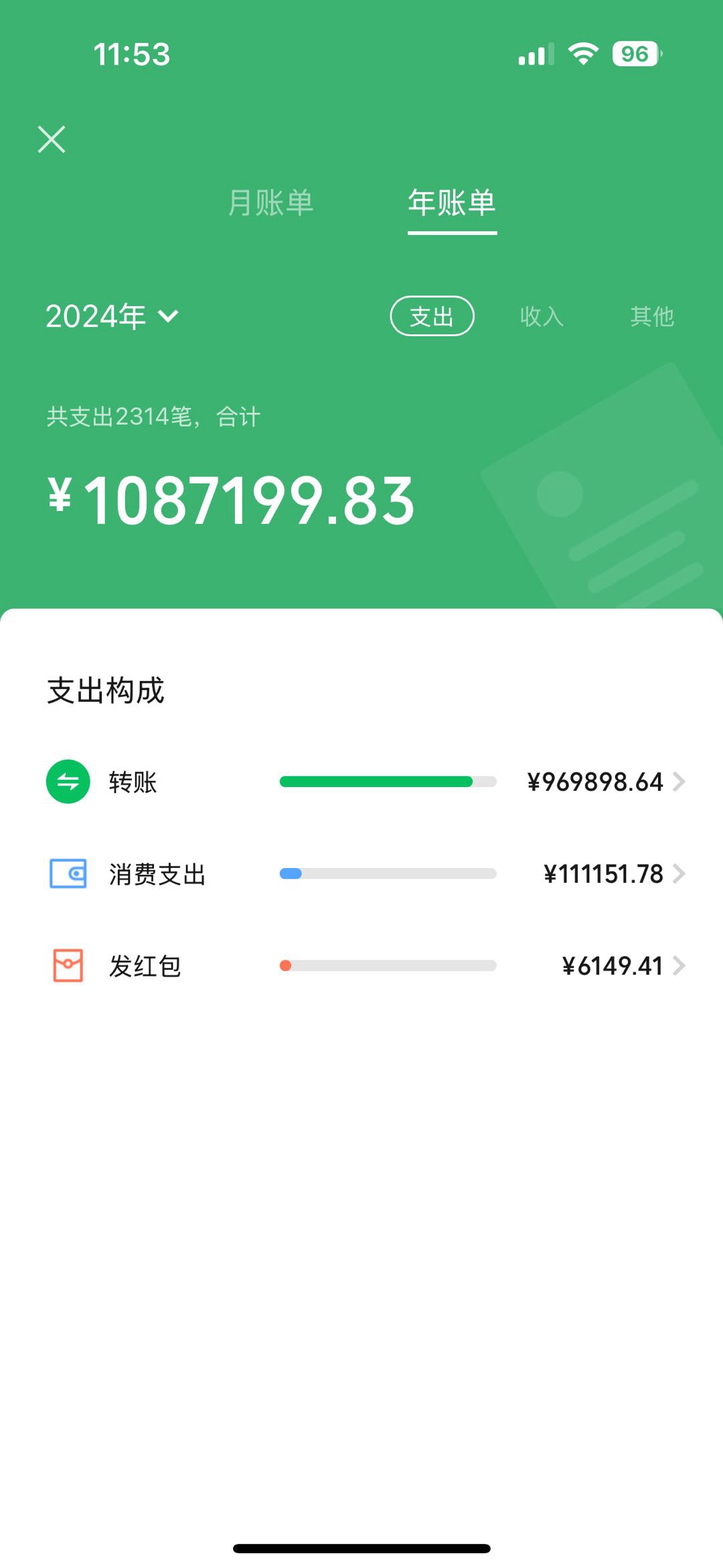This screenshot has width=723, height=1568.
Task: Select the 支出 filter chip
Action: coord(432,316)
